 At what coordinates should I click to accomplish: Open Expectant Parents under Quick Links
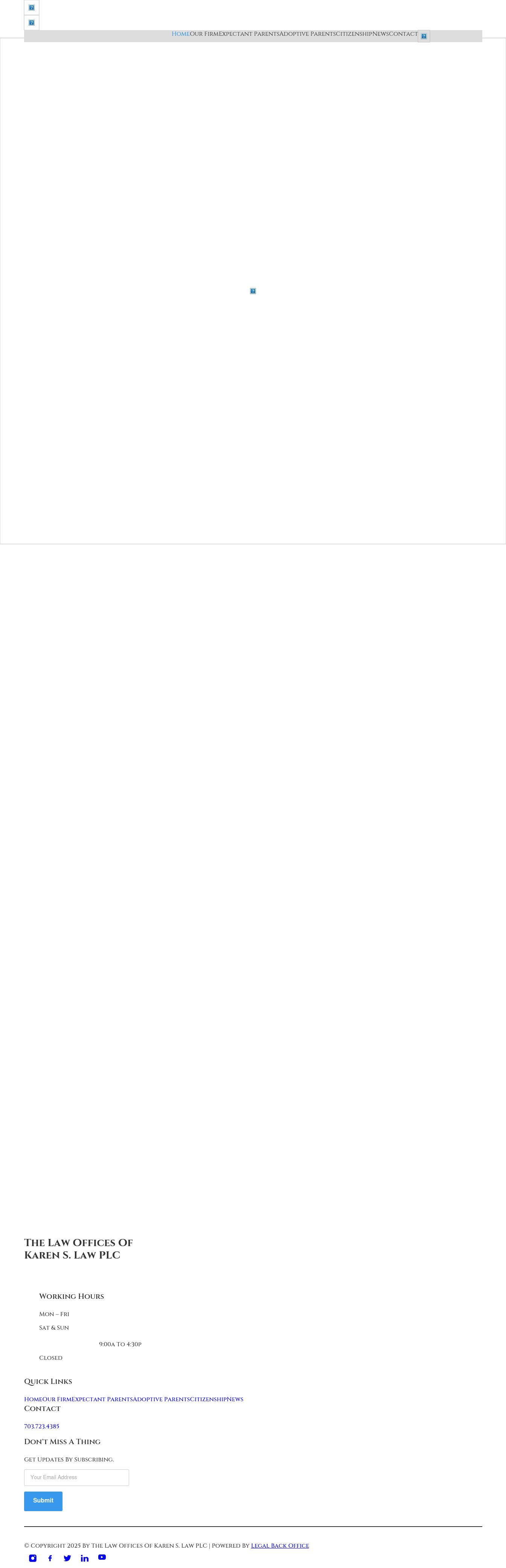coord(102,1399)
